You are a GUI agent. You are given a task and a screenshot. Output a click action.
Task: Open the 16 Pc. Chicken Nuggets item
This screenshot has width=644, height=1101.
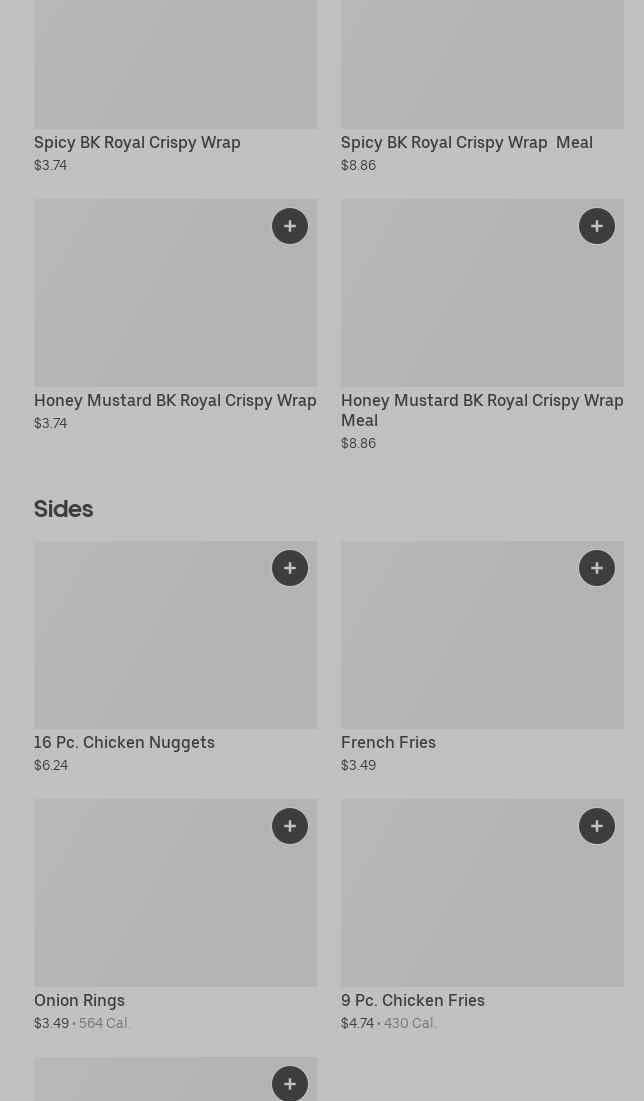(124, 742)
